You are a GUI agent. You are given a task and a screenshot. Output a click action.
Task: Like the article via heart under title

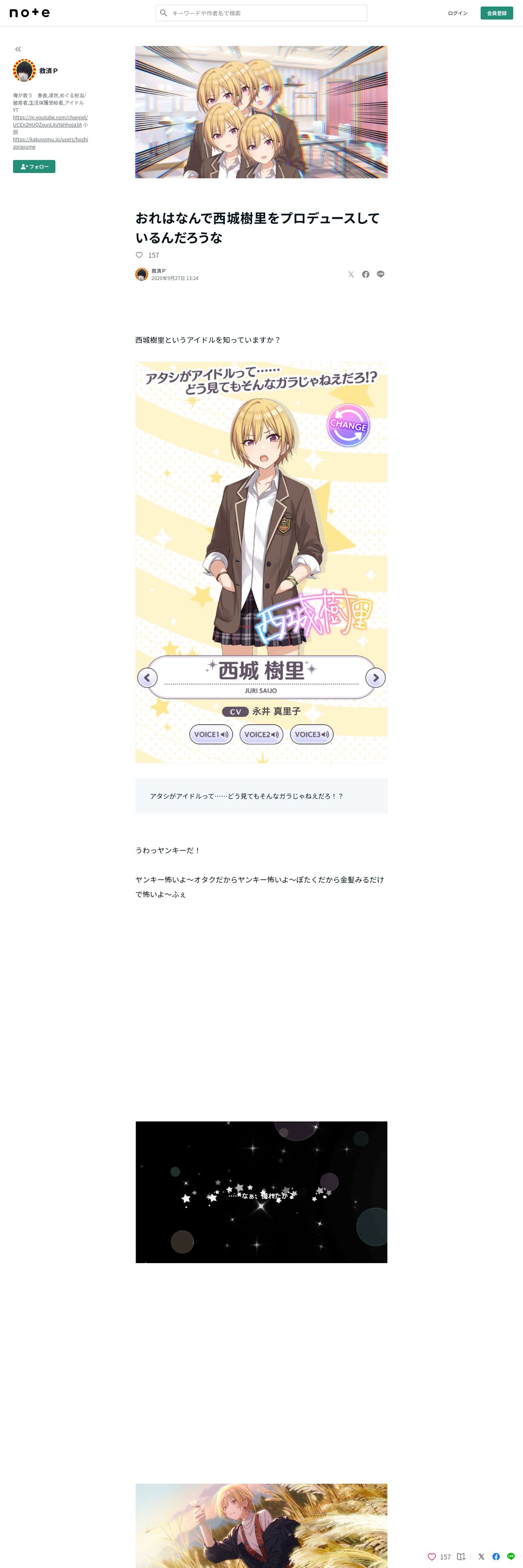(x=139, y=255)
